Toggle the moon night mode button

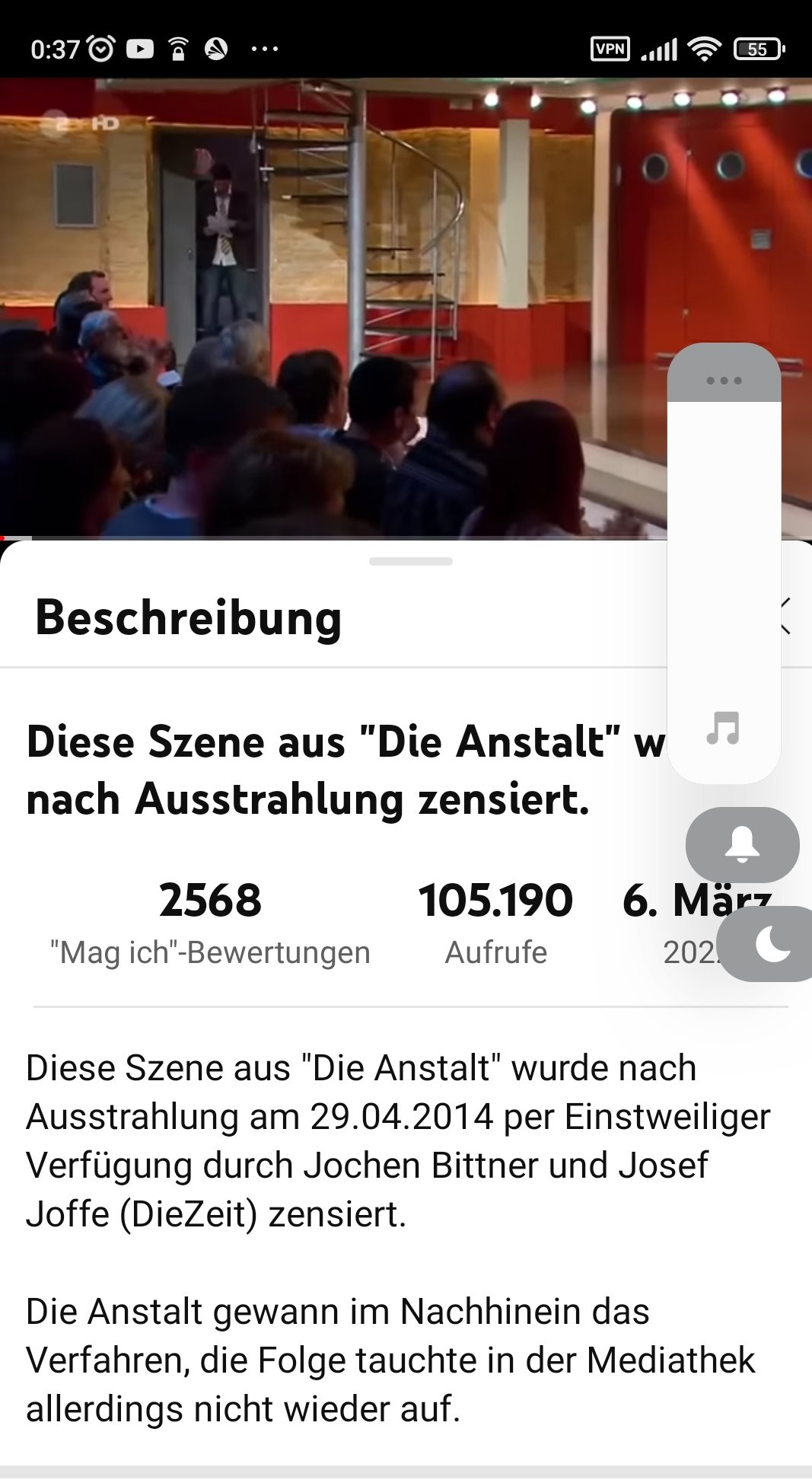[771, 944]
